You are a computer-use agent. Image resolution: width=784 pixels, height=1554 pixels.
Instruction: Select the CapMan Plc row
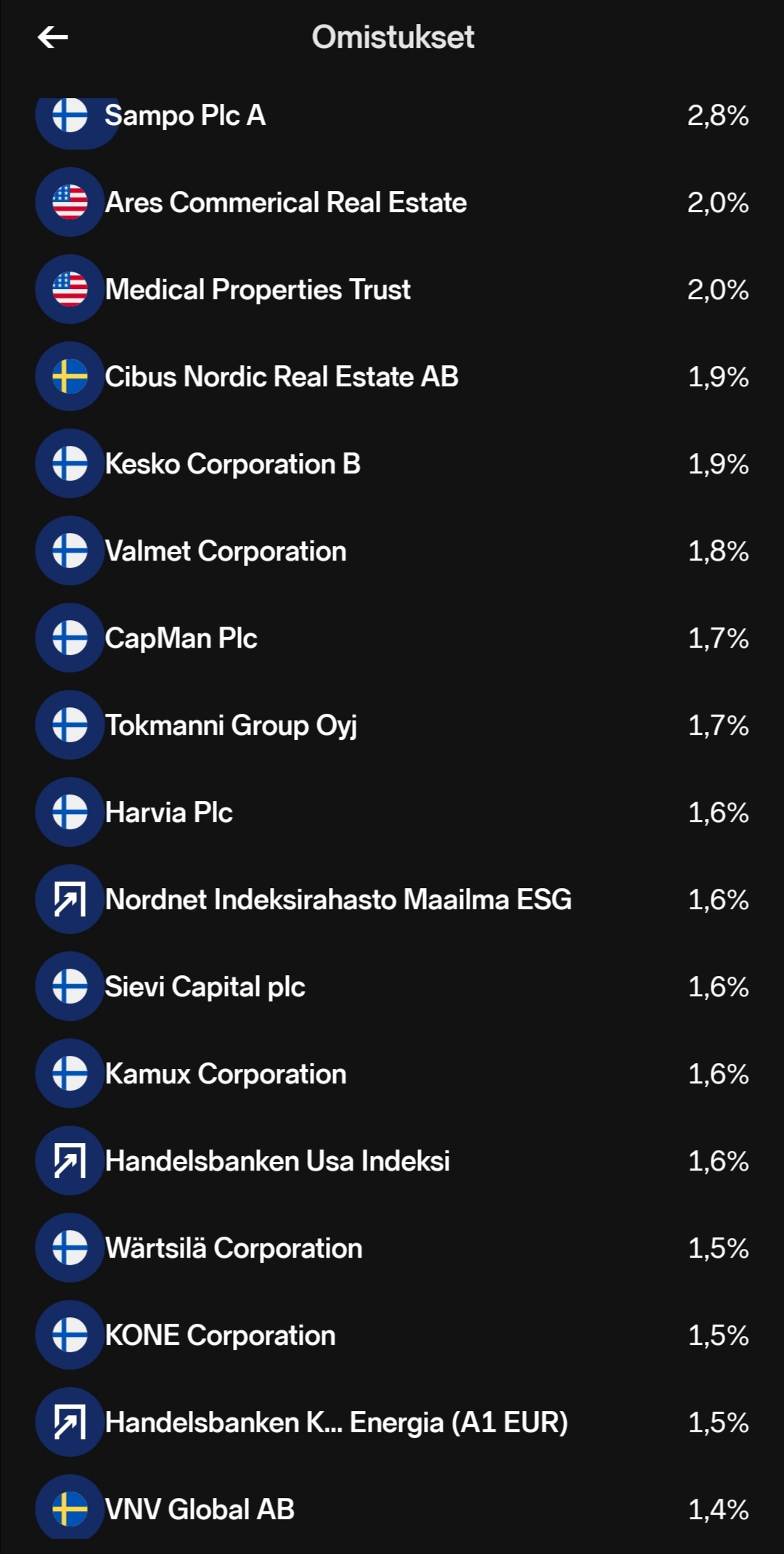(392, 638)
